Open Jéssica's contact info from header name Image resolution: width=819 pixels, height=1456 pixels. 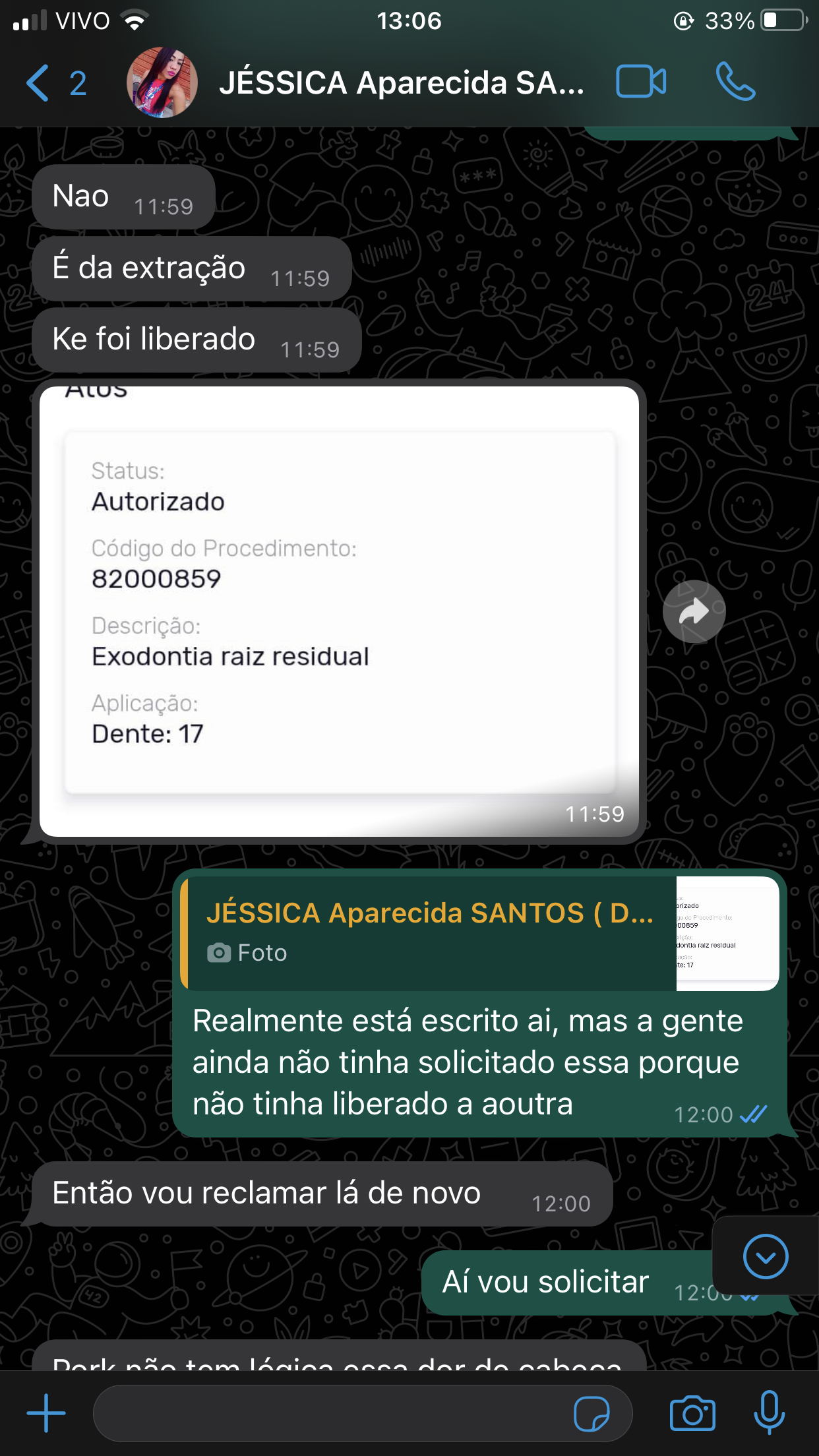tap(401, 83)
